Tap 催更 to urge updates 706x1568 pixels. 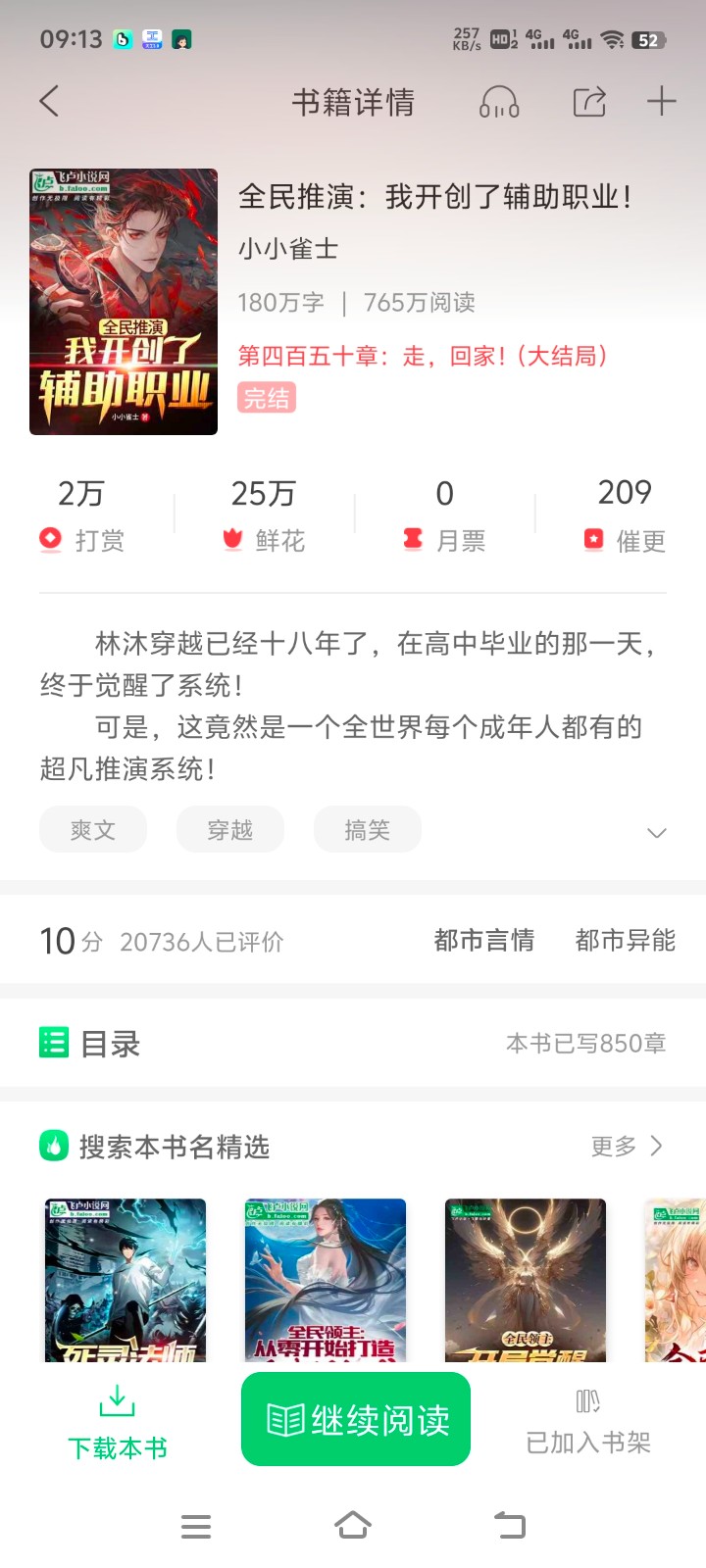pos(625,515)
